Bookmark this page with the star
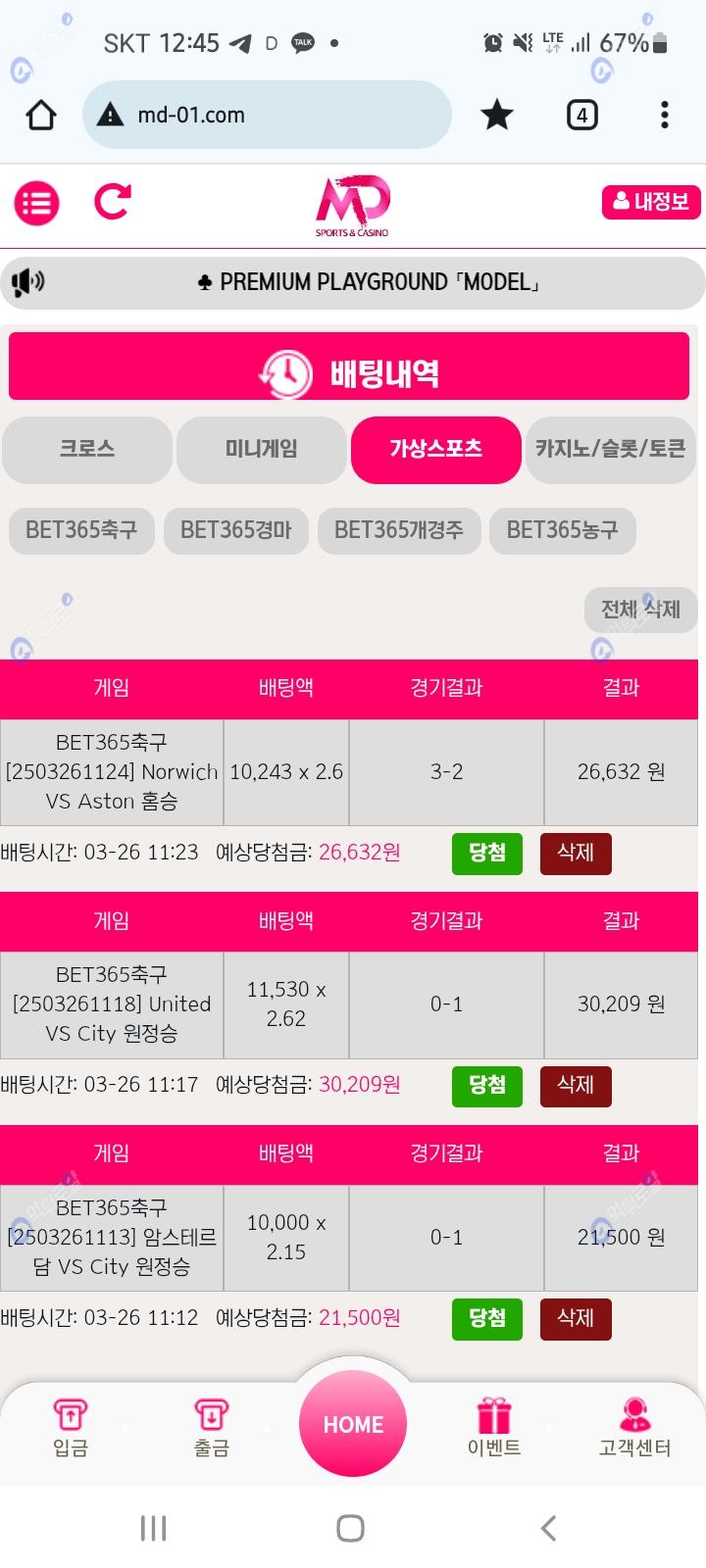 coord(497,116)
